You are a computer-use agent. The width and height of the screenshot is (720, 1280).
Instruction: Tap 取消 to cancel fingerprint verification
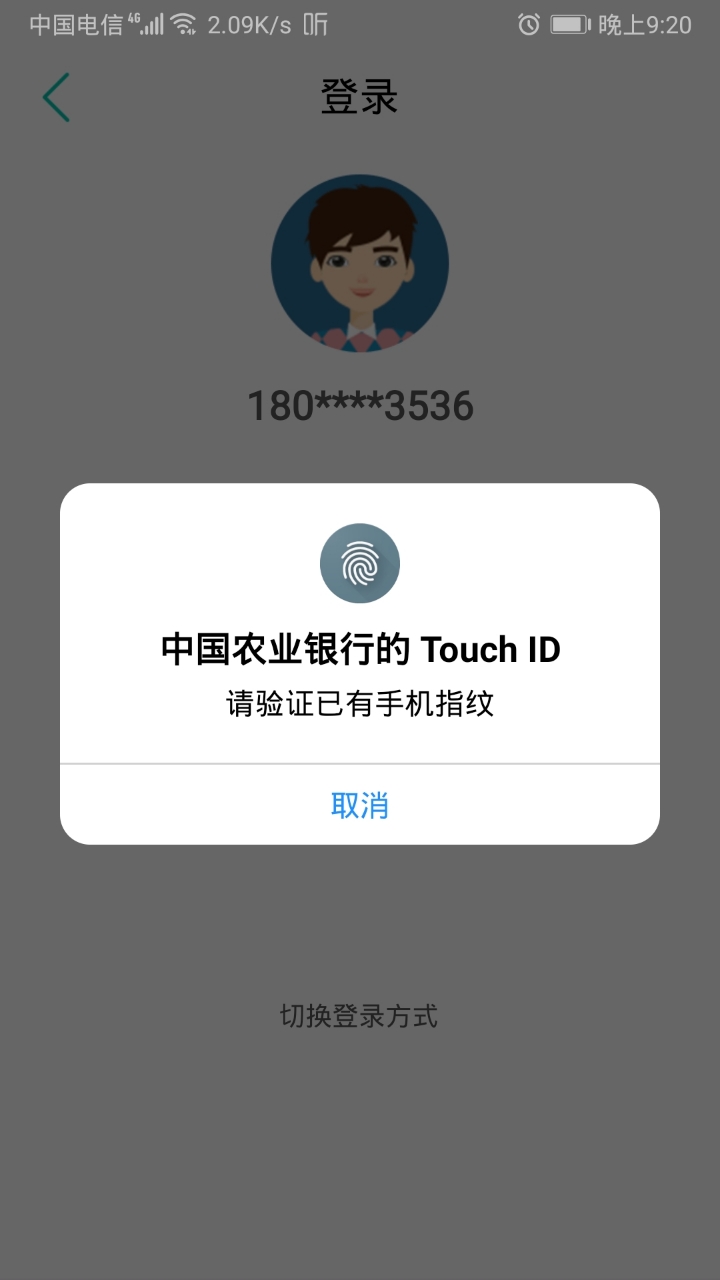[360, 804]
